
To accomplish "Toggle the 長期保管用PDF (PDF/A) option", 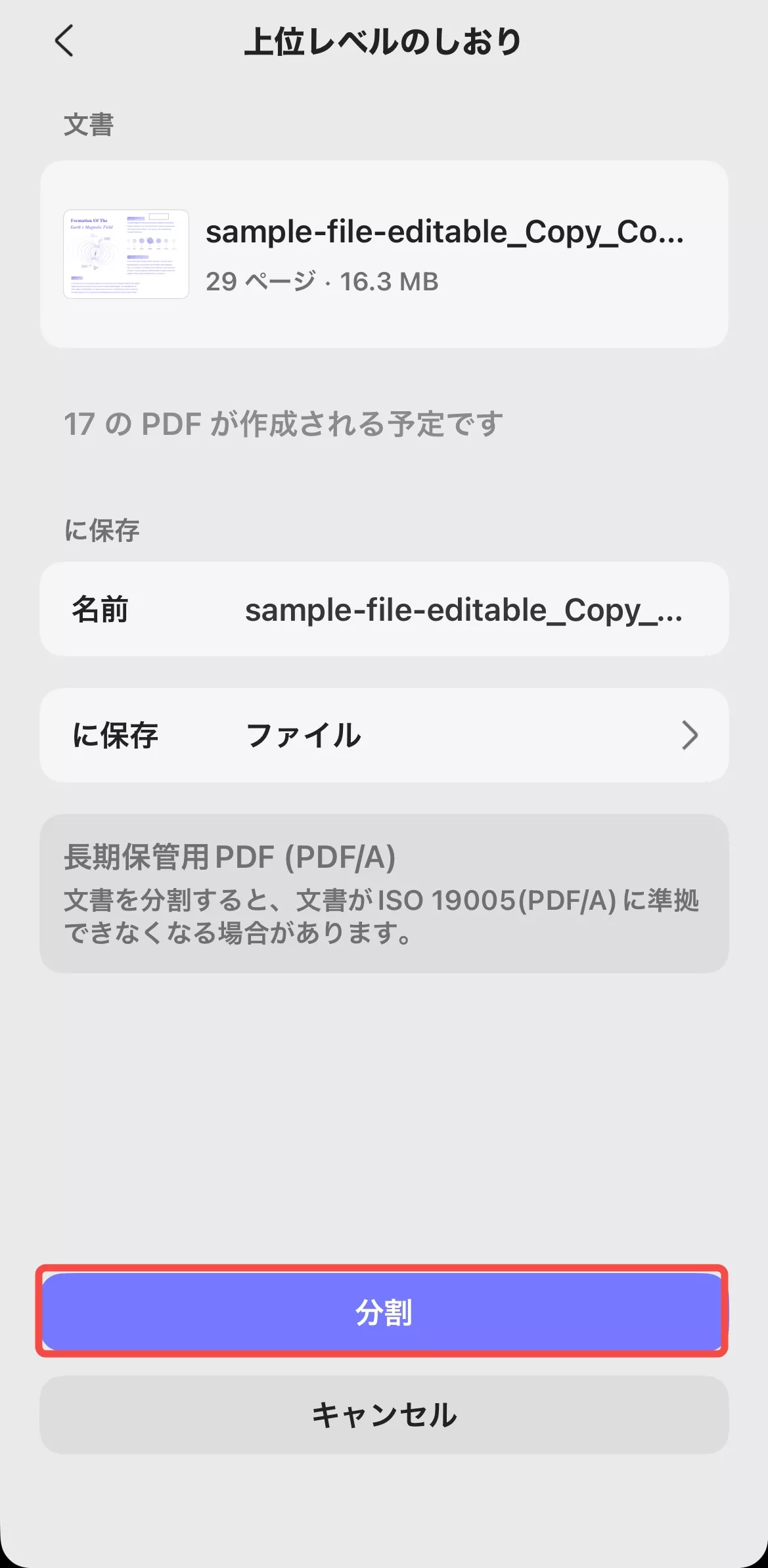I will pos(384,900).
